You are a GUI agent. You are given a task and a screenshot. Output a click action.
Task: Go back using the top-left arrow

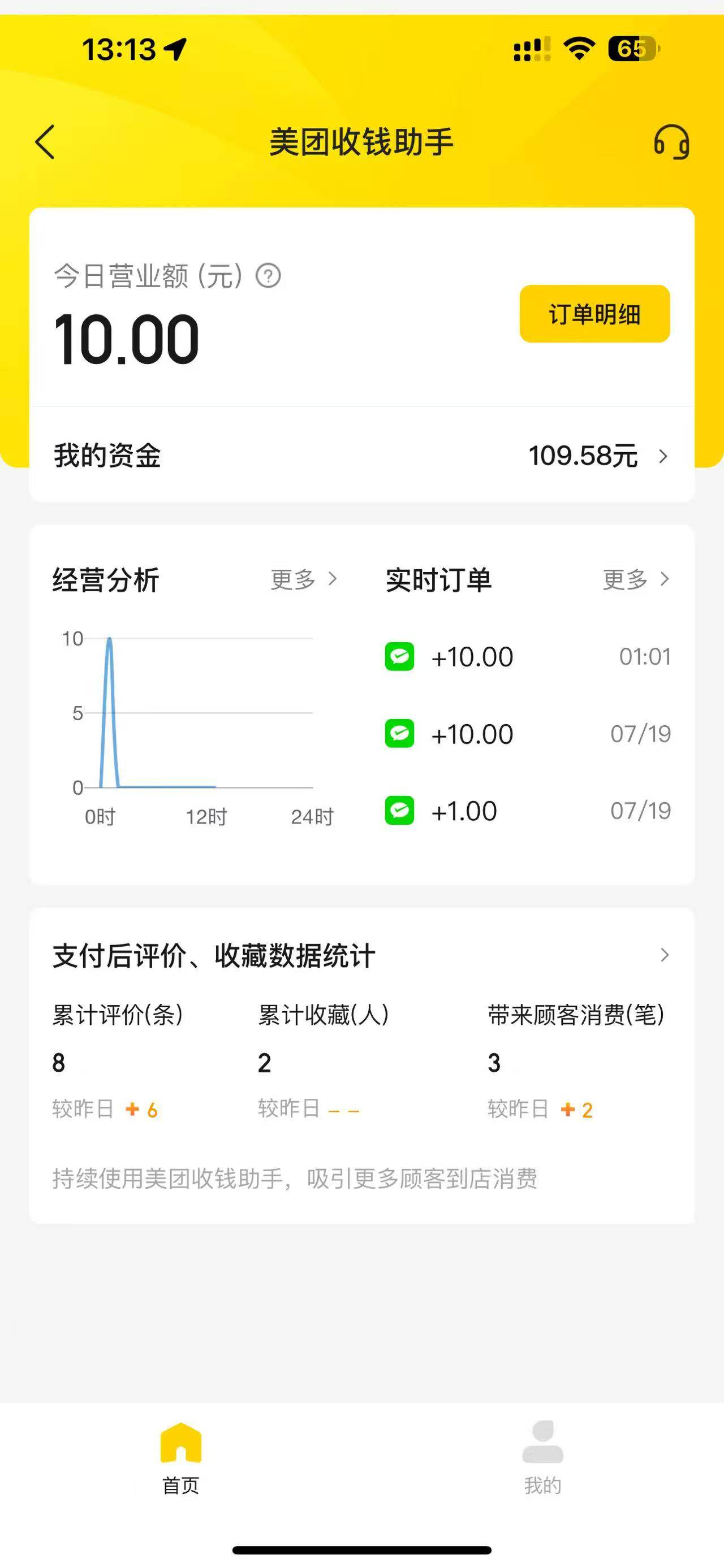point(46,142)
